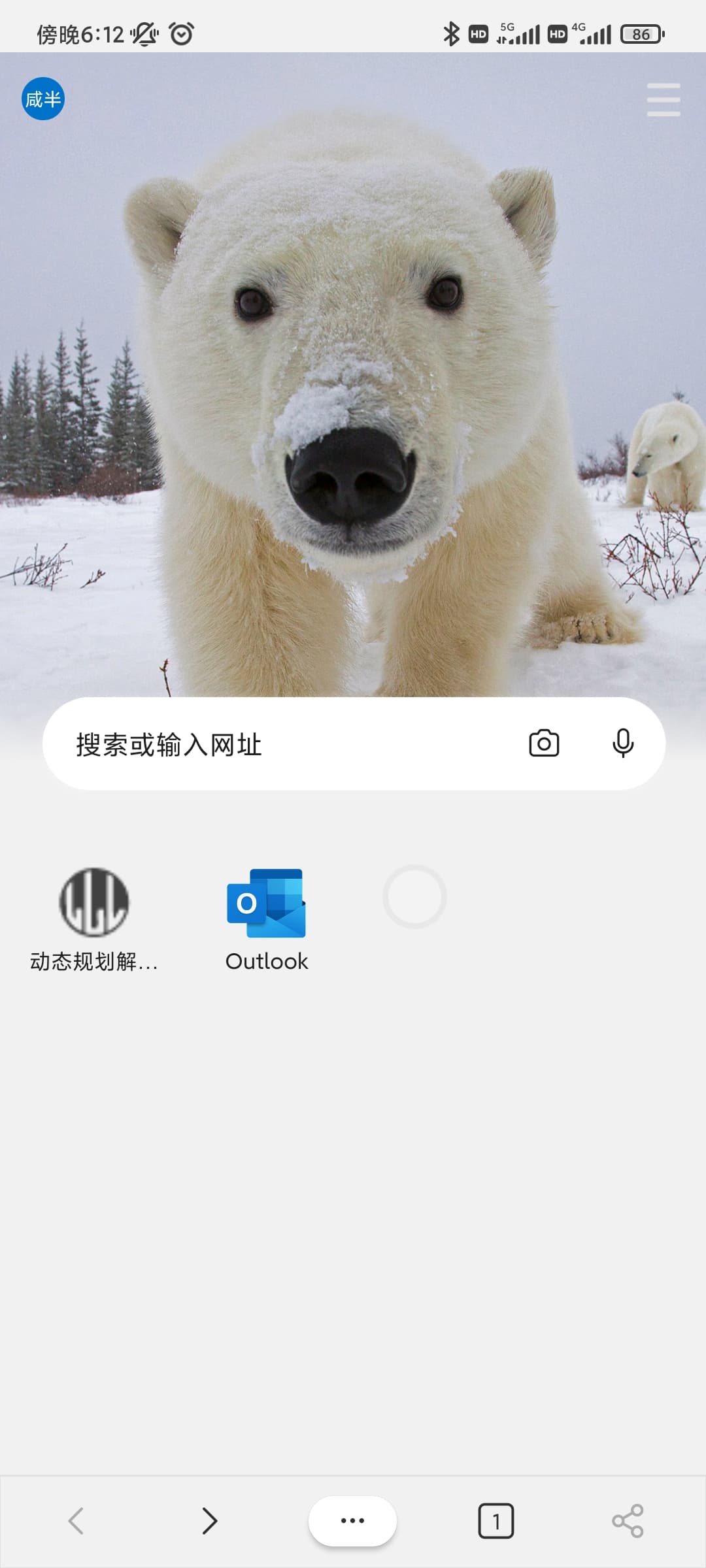Screen dimensions: 706x1568
Task: Start a camera image search
Action: click(544, 743)
